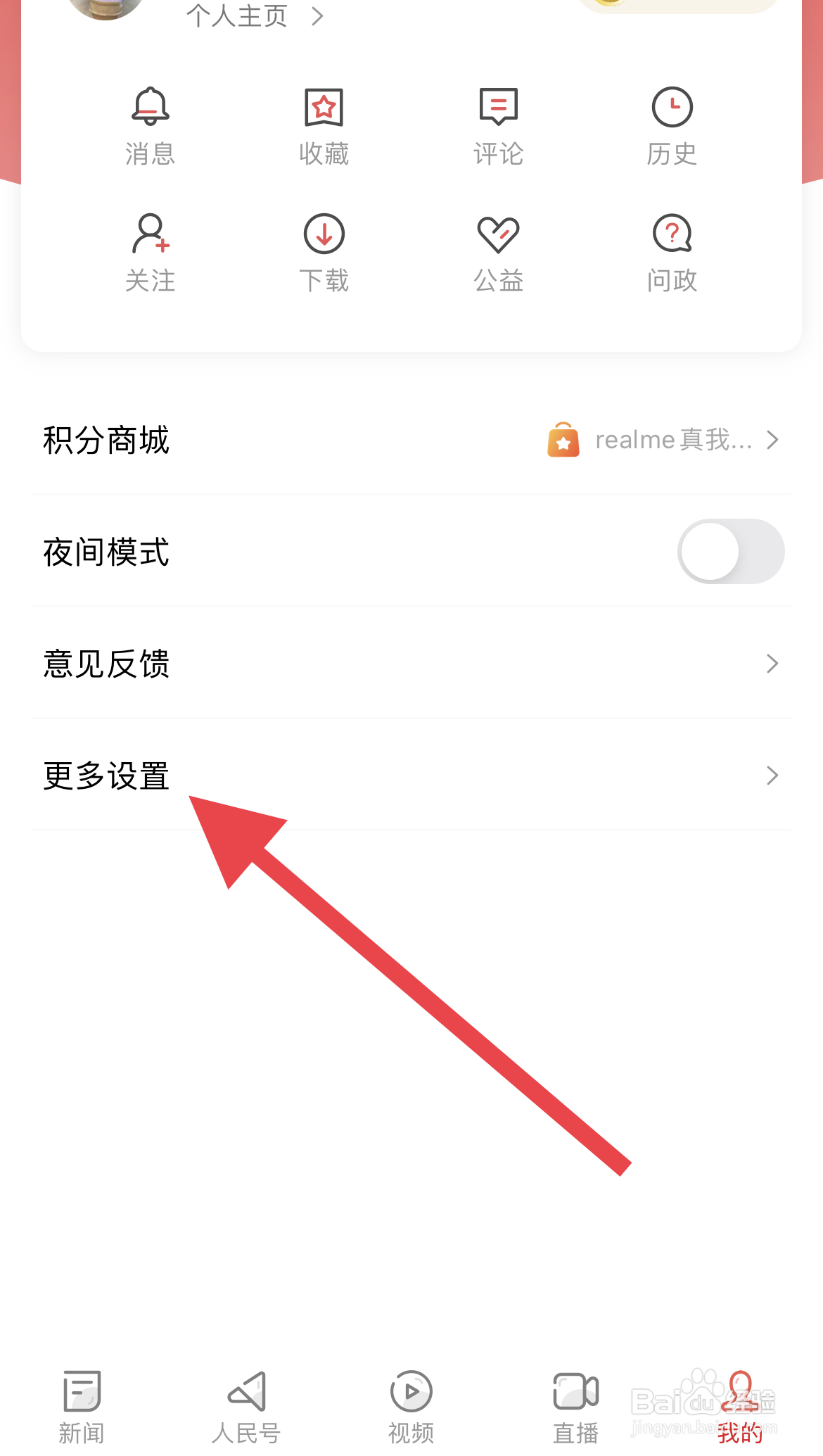This screenshot has width=823, height=1456.
Task: Expand the 意见反馈 feedback row
Action: pyautogui.click(x=412, y=664)
